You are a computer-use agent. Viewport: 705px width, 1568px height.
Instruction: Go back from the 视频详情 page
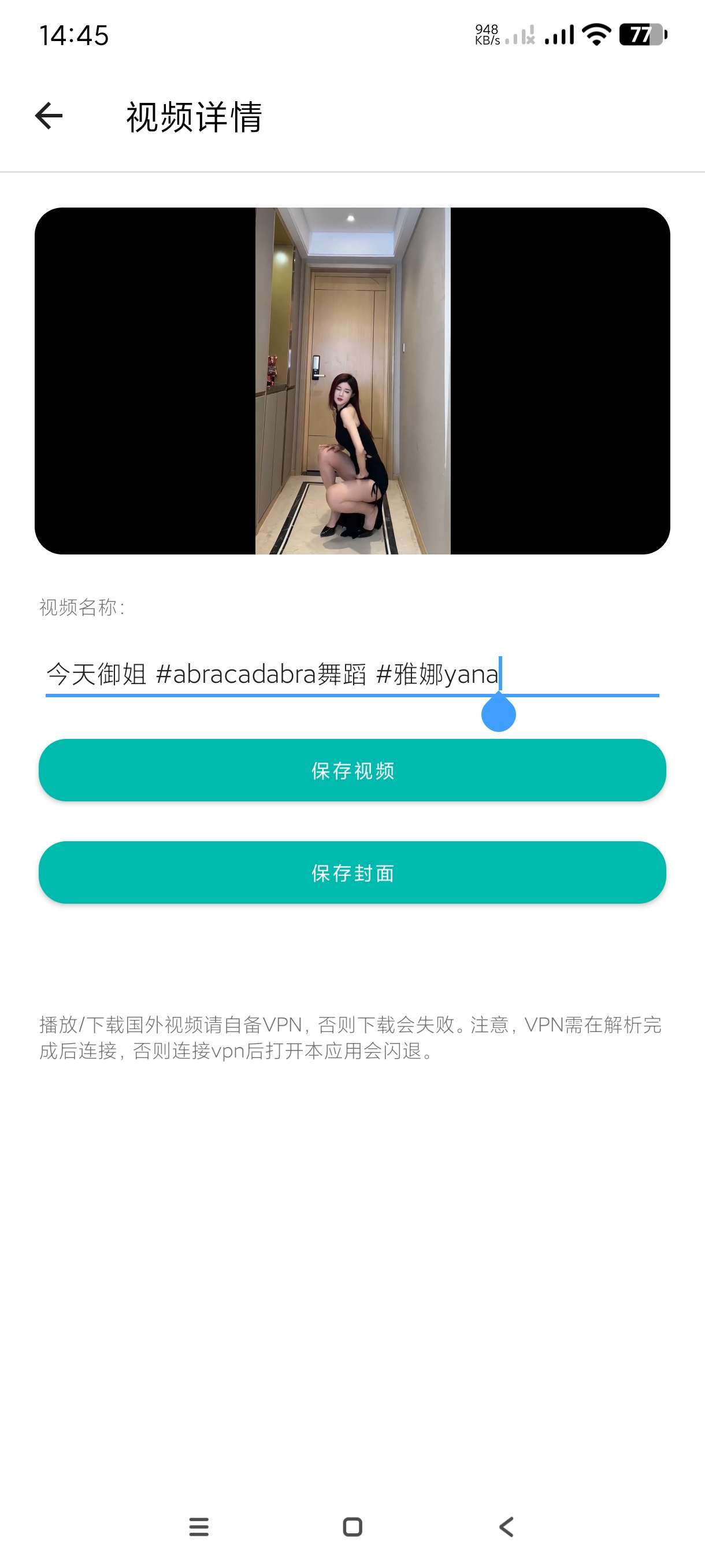pos(49,116)
